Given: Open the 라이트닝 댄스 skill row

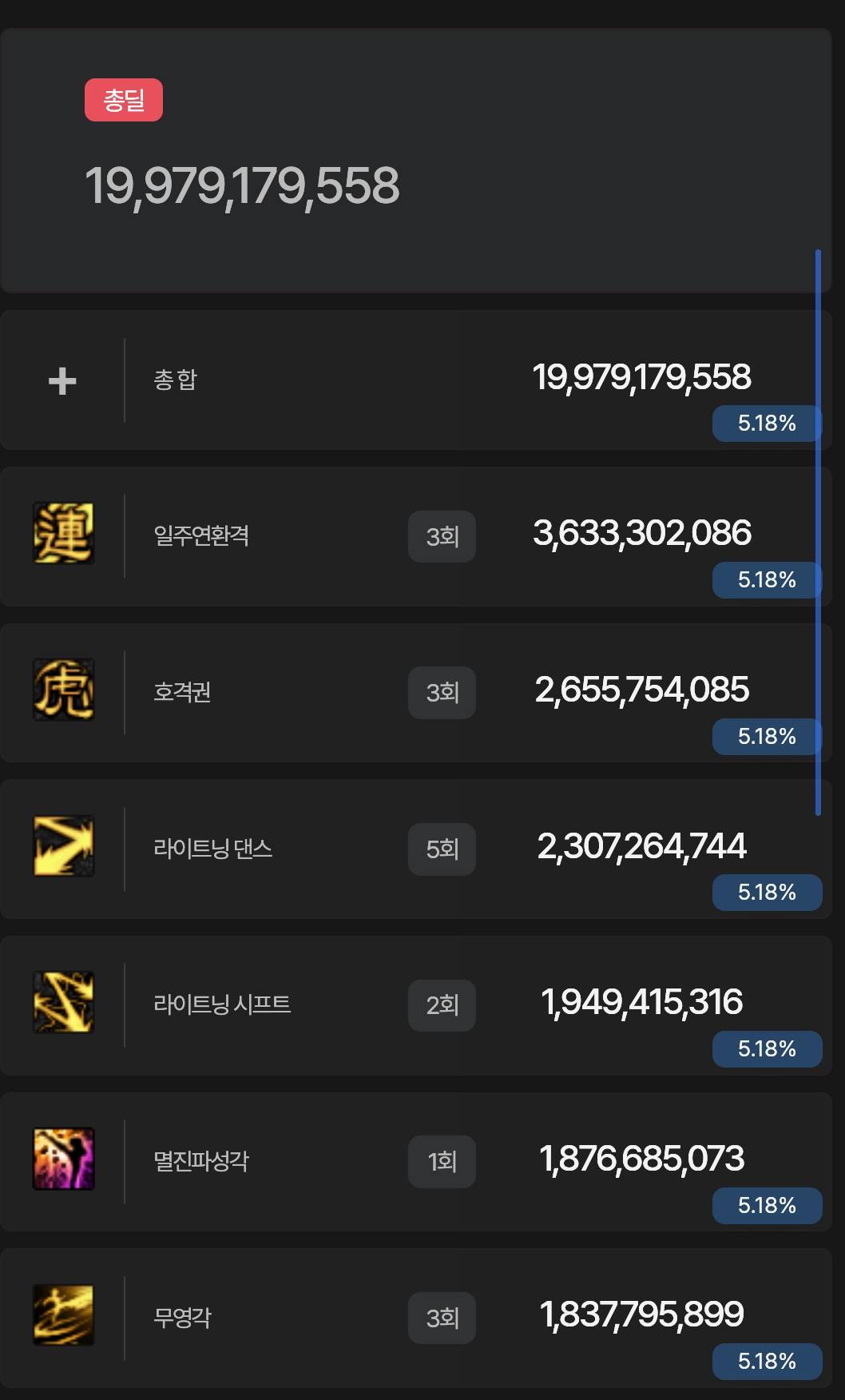Looking at the screenshot, I should coord(415,849).
